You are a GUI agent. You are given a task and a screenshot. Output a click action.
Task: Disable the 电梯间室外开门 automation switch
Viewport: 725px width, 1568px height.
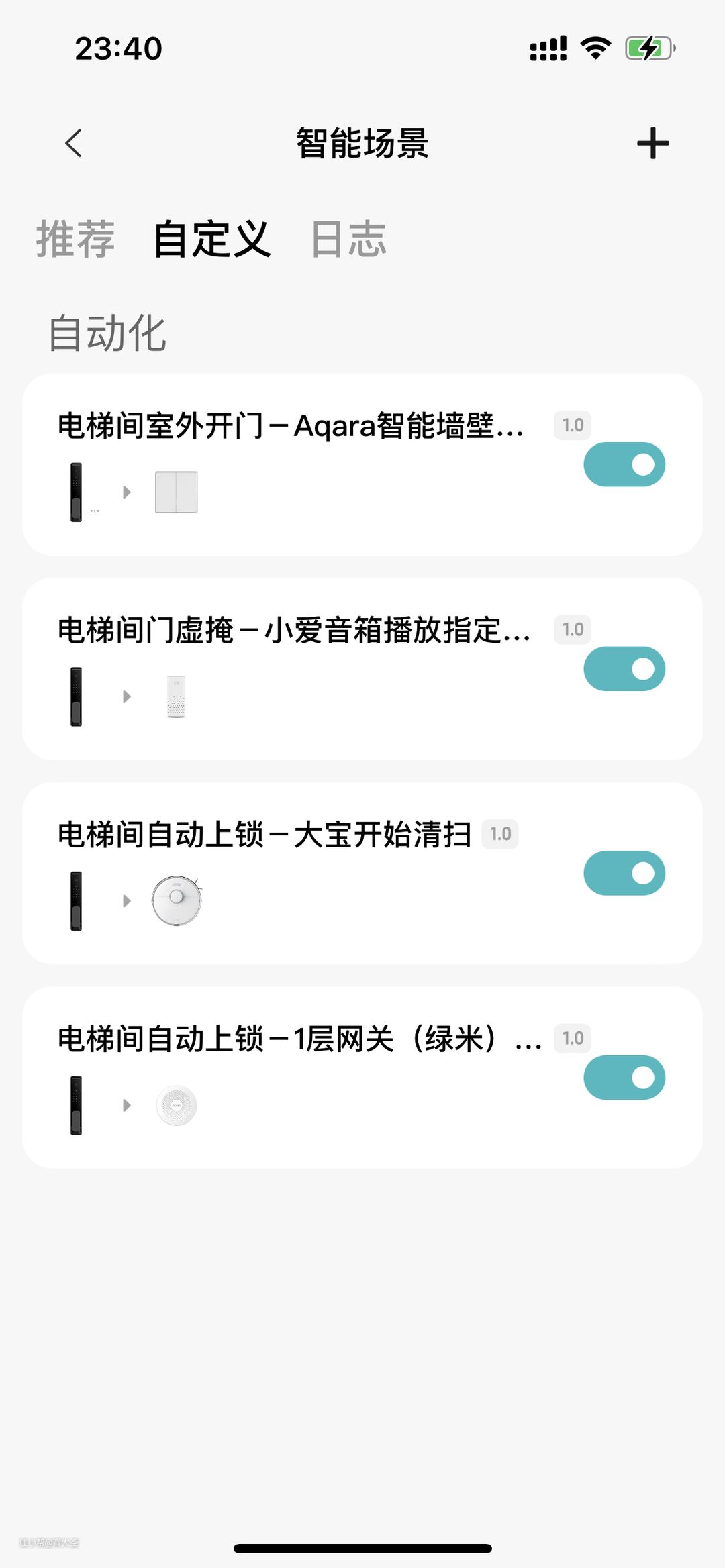tap(624, 464)
